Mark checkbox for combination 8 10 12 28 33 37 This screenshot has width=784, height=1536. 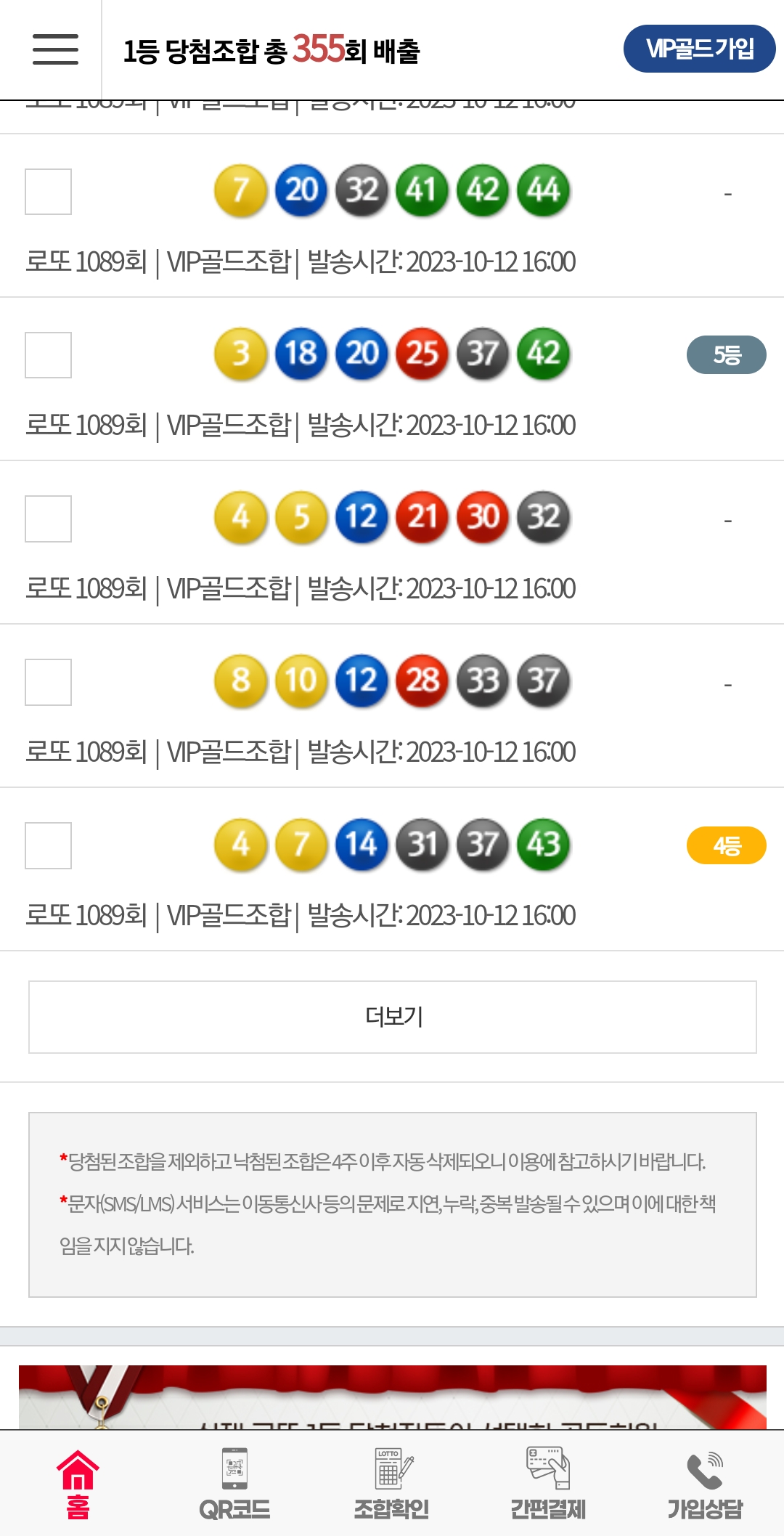tap(48, 682)
